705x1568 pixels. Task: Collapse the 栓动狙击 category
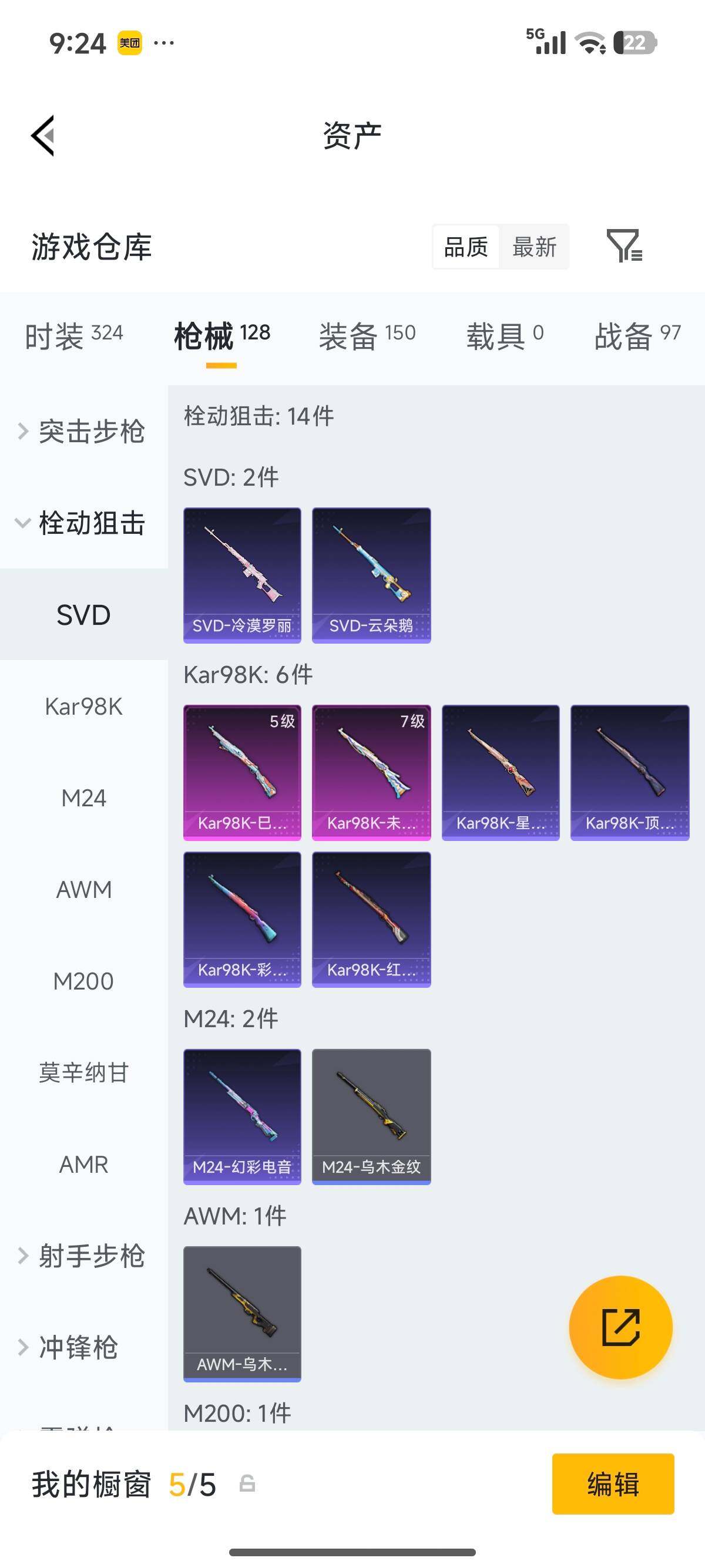point(83,523)
